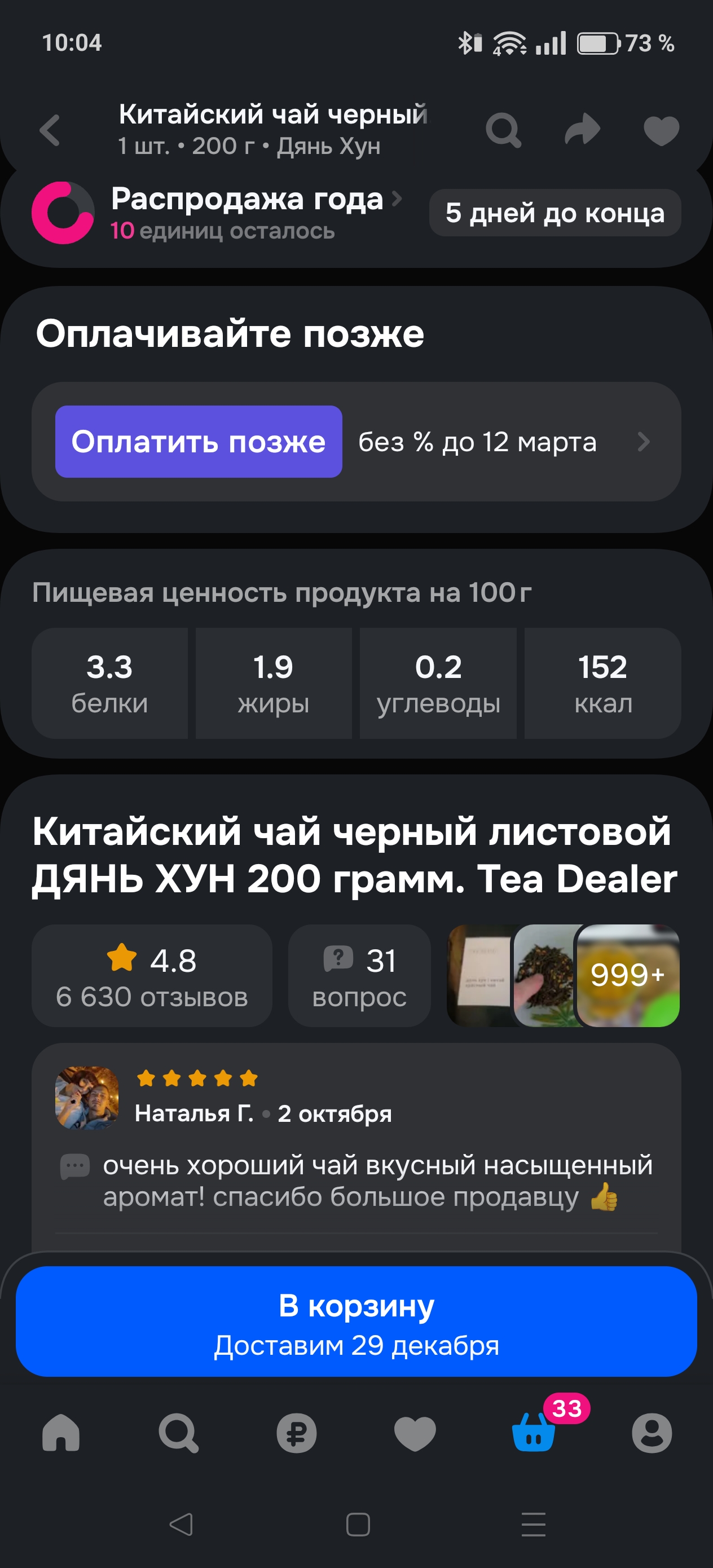Switch to the Home tab
The image size is (713, 1568).
pyautogui.click(x=61, y=1433)
